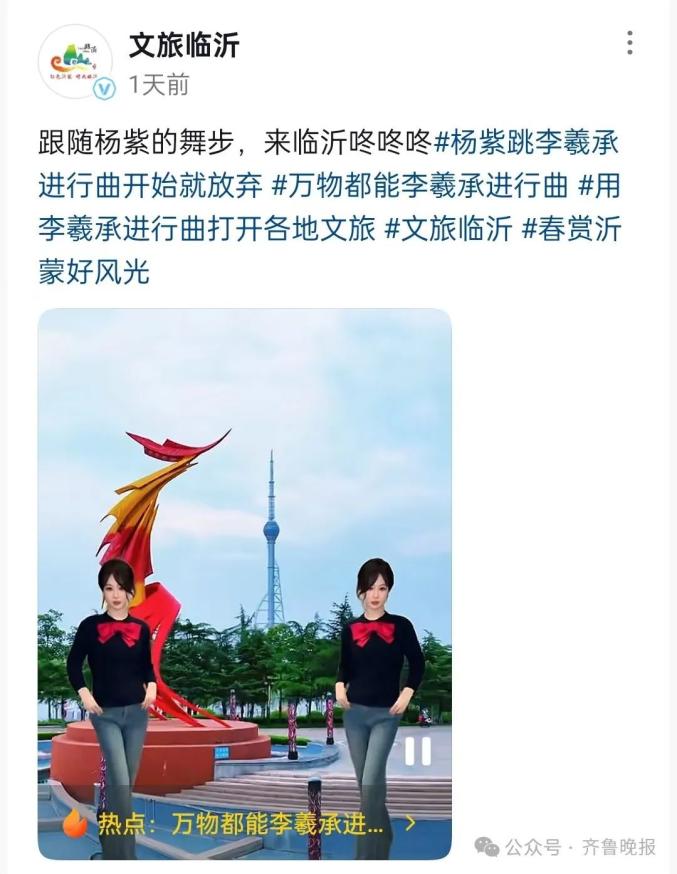677x874 pixels.
Task: Open hashtag #春赏沂蒙好风光
Action: [570, 229]
